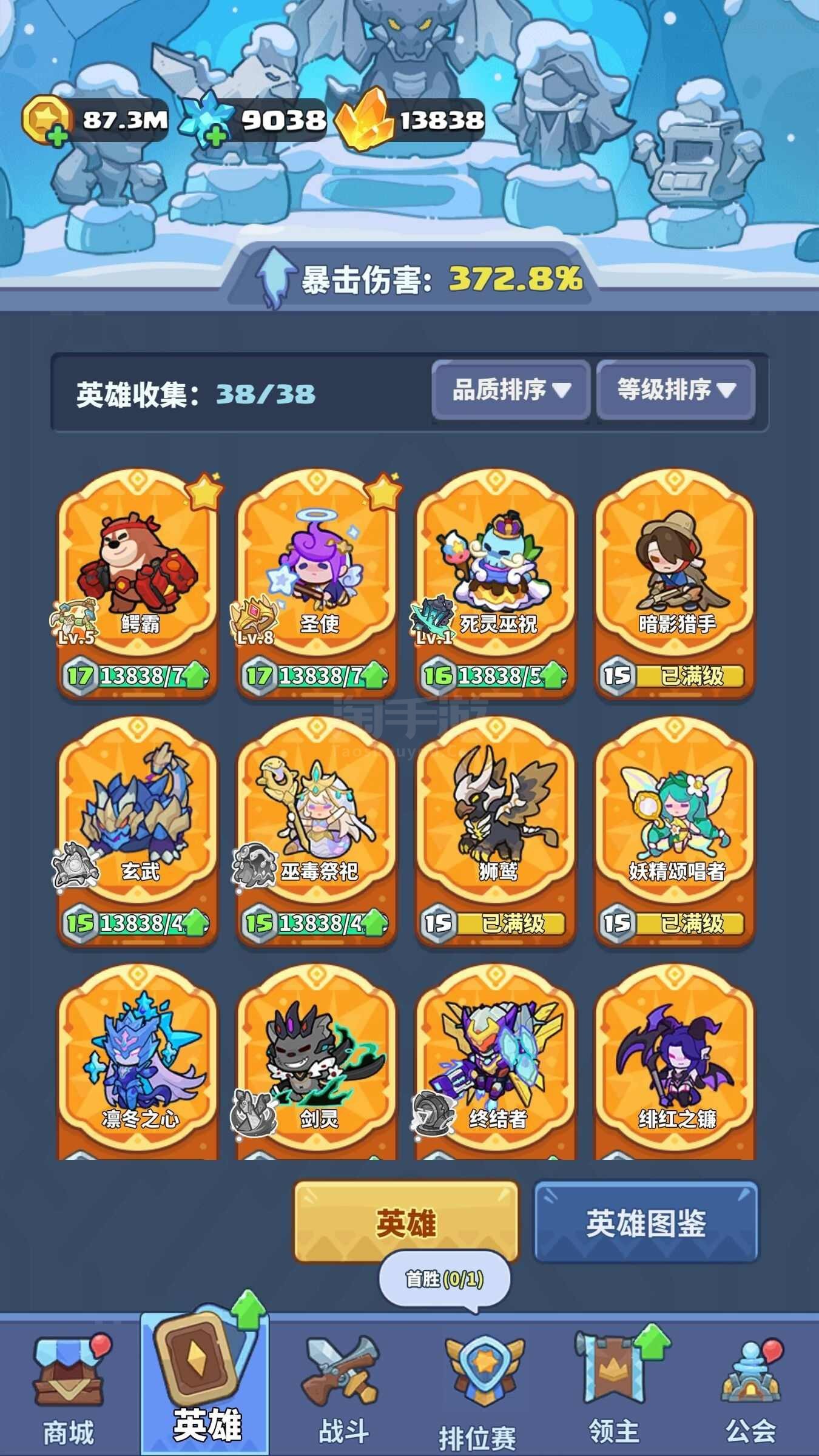Select the 圣使 hero card
This screenshot has height=1456, width=819.
click(x=317, y=570)
